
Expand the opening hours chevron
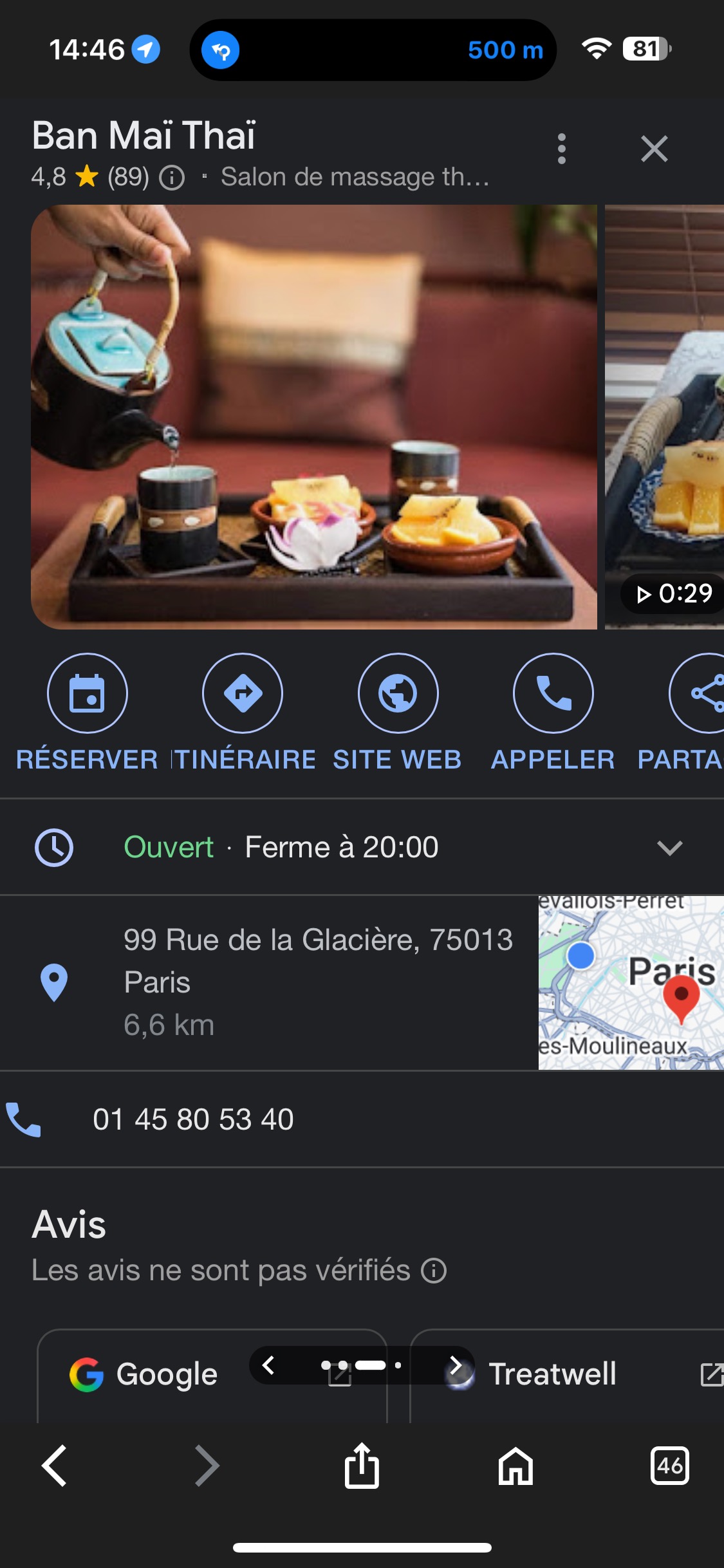[669, 847]
